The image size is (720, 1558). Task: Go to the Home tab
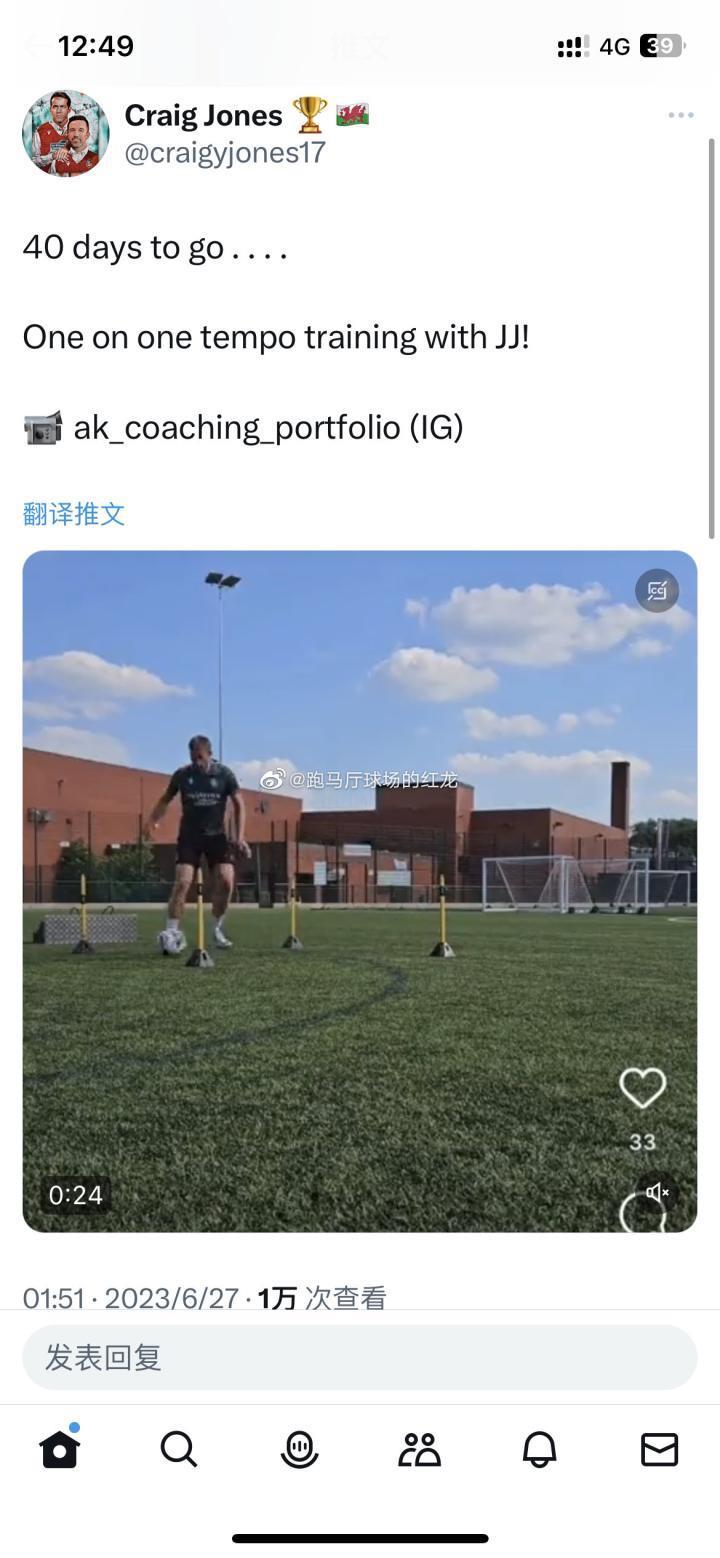(x=60, y=1448)
